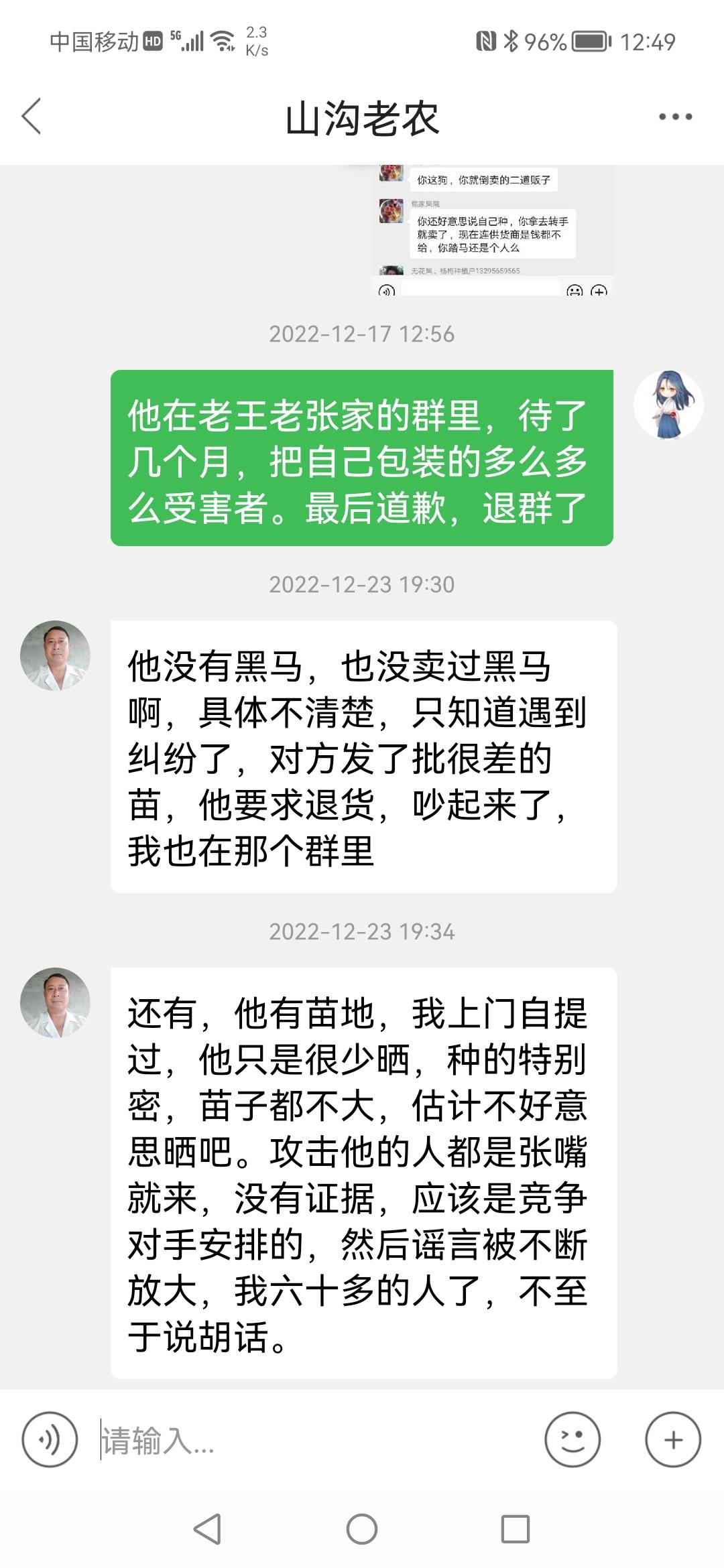Open the plus attachments panel

pyautogui.click(x=673, y=1439)
